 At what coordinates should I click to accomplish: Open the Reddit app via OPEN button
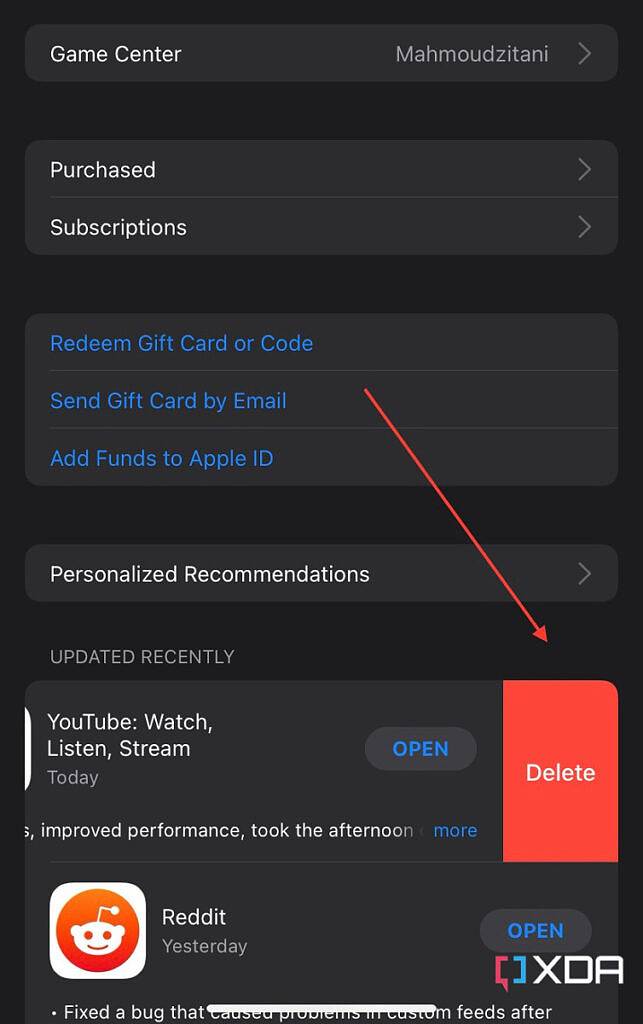[535, 931]
